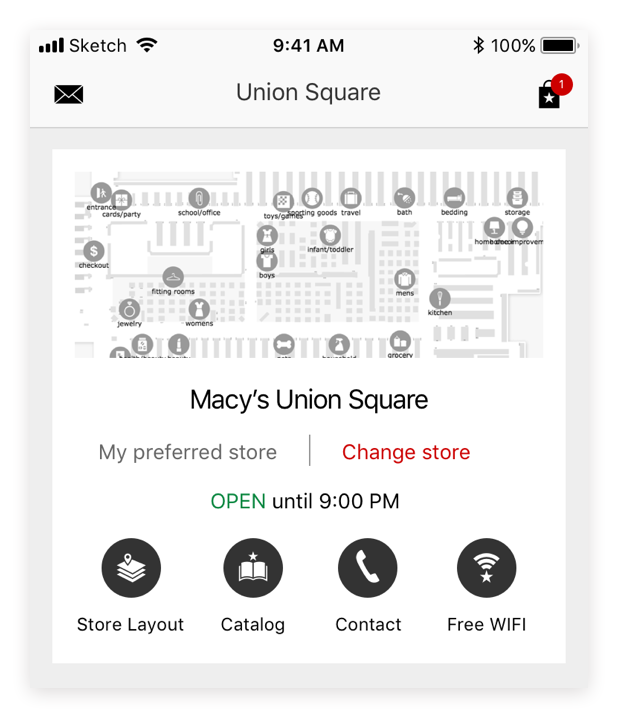618x718 pixels.
Task: Open the shopping bag with one item
Action: (x=549, y=94)
